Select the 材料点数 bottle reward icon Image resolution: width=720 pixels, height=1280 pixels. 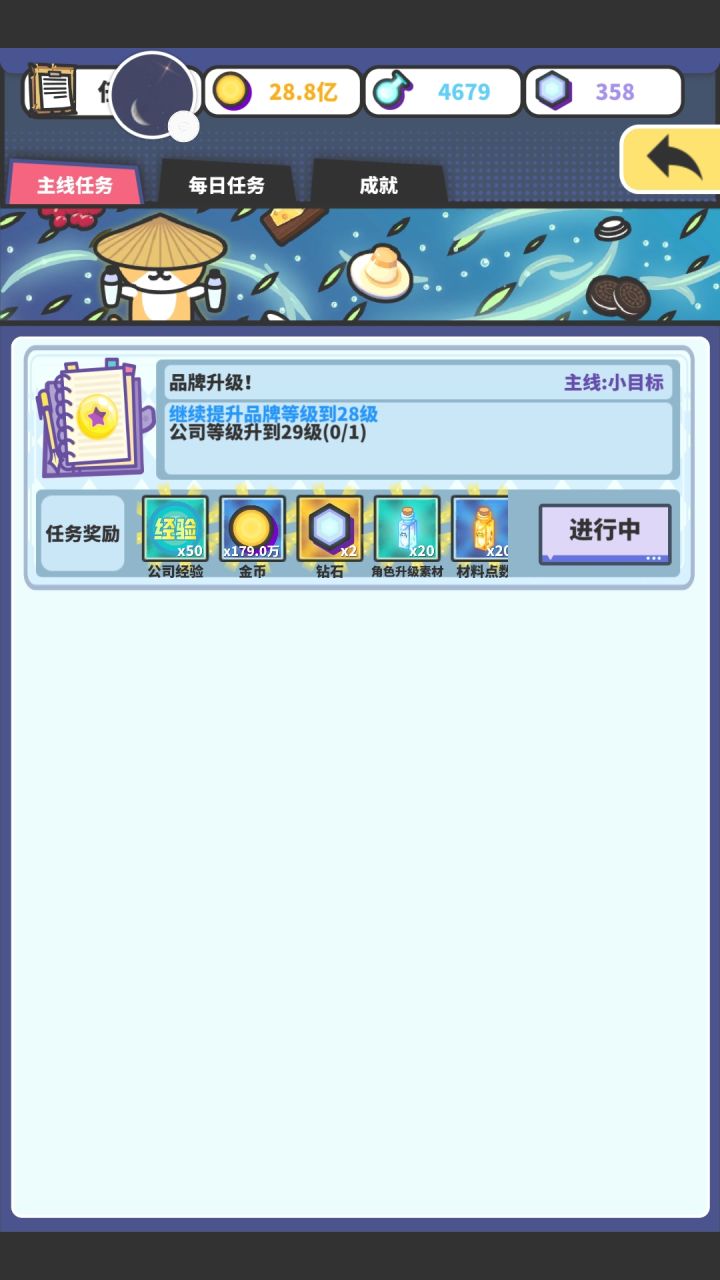tap(480, 527)
